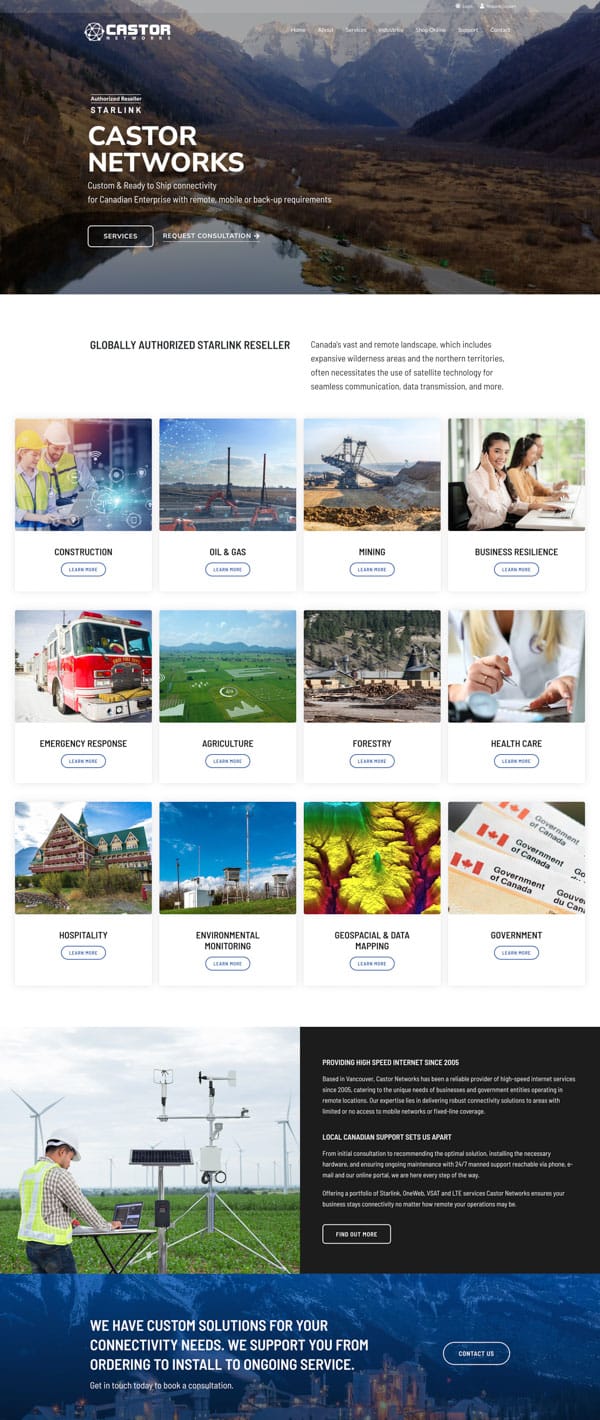Learn more about Environmental Monitoring
Image resolution: width=600 pixels, height=1420 pixels.
click(x=228, y=964)
